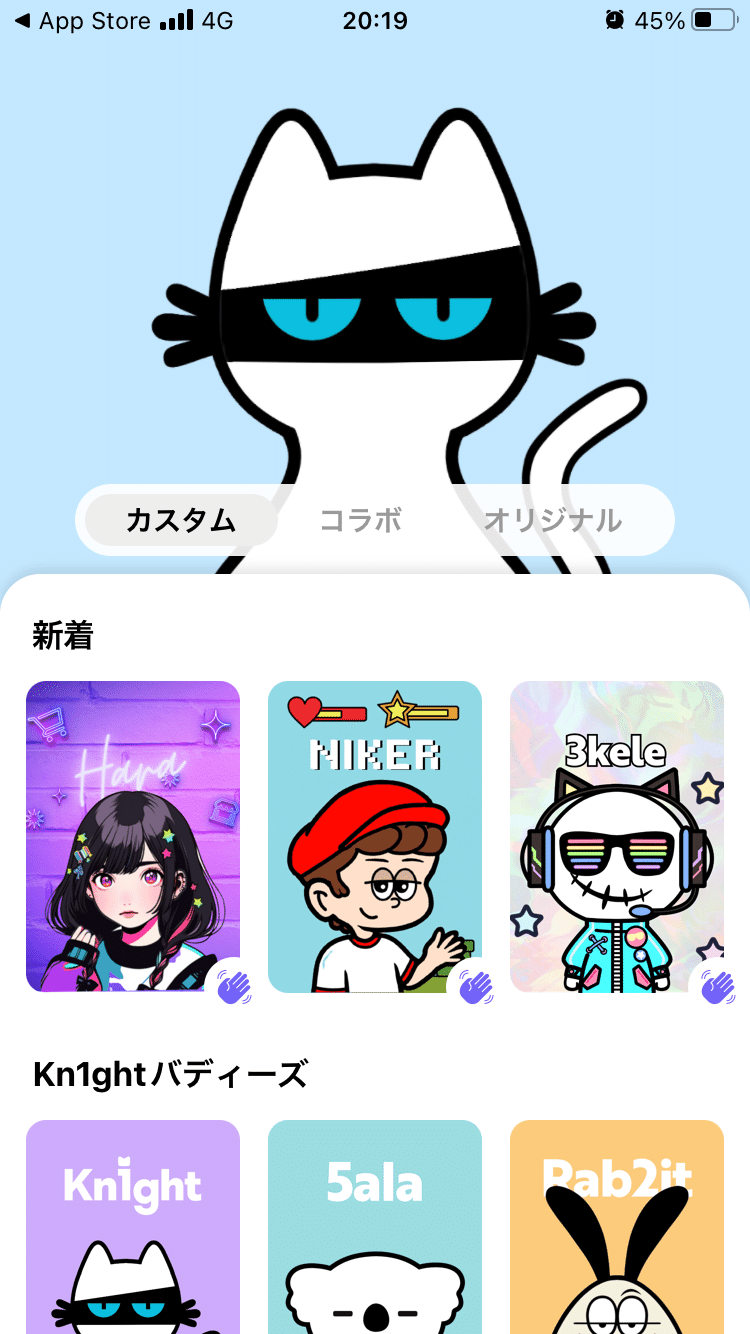
Task: Switch to the カスタム tab
Action: 181,520
